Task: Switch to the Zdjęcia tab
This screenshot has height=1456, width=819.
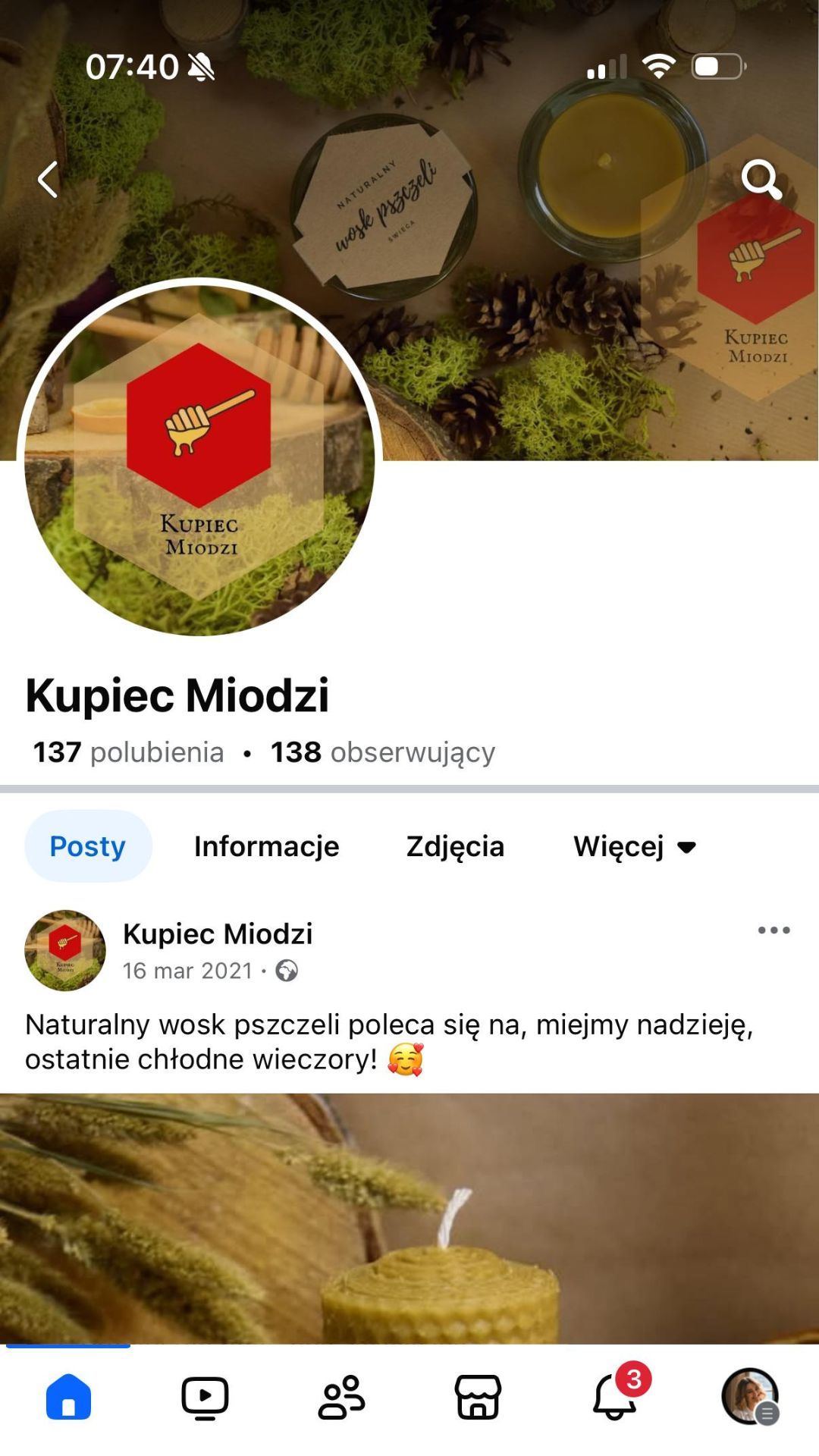Action: coord(456,846)
